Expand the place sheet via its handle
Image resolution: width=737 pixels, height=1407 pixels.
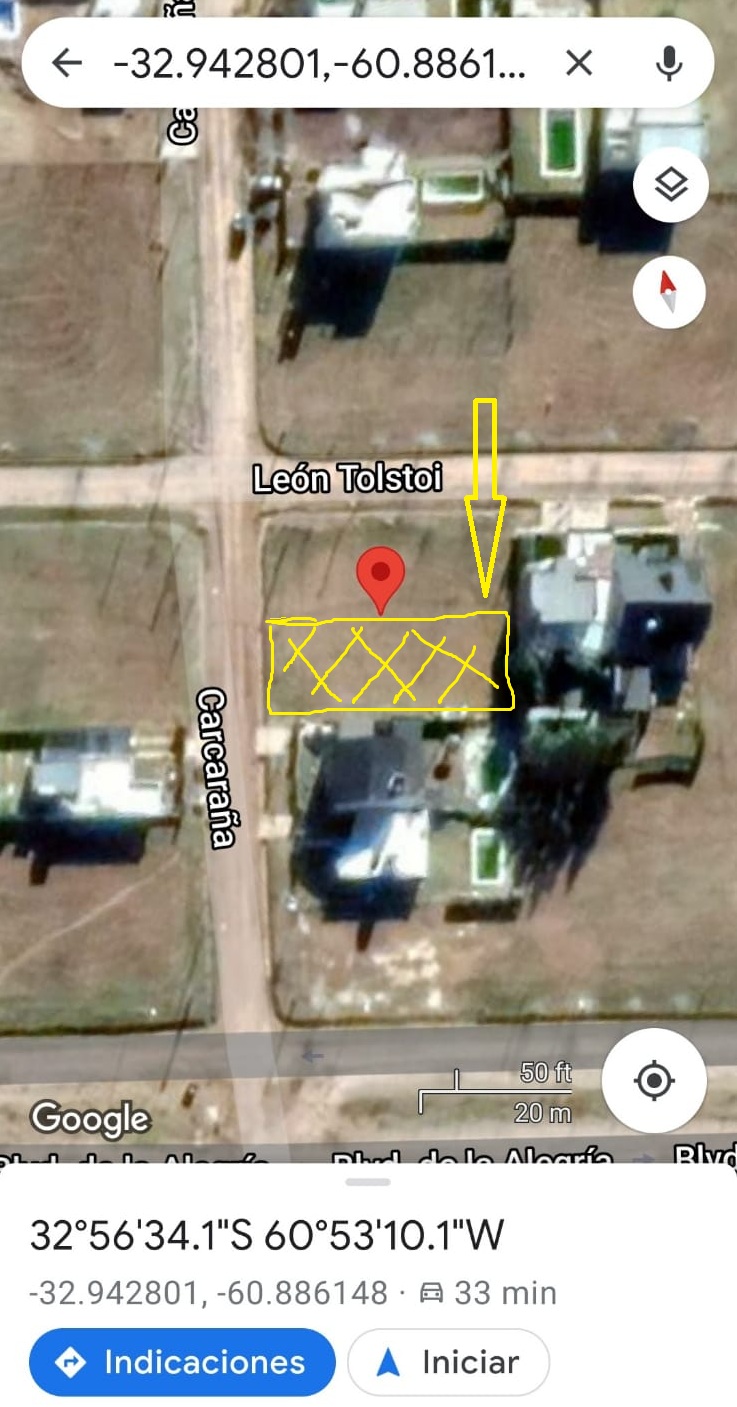tap(368, 1182)
